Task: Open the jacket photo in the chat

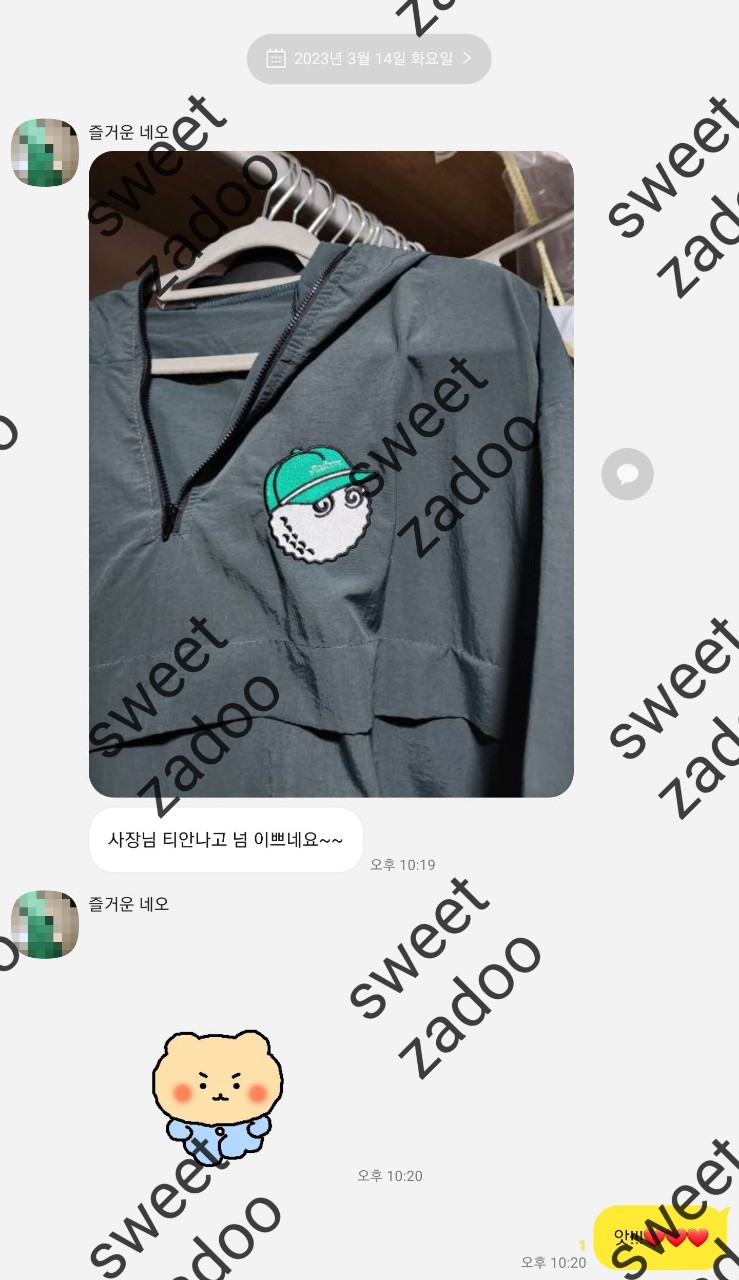Action: 331,474
